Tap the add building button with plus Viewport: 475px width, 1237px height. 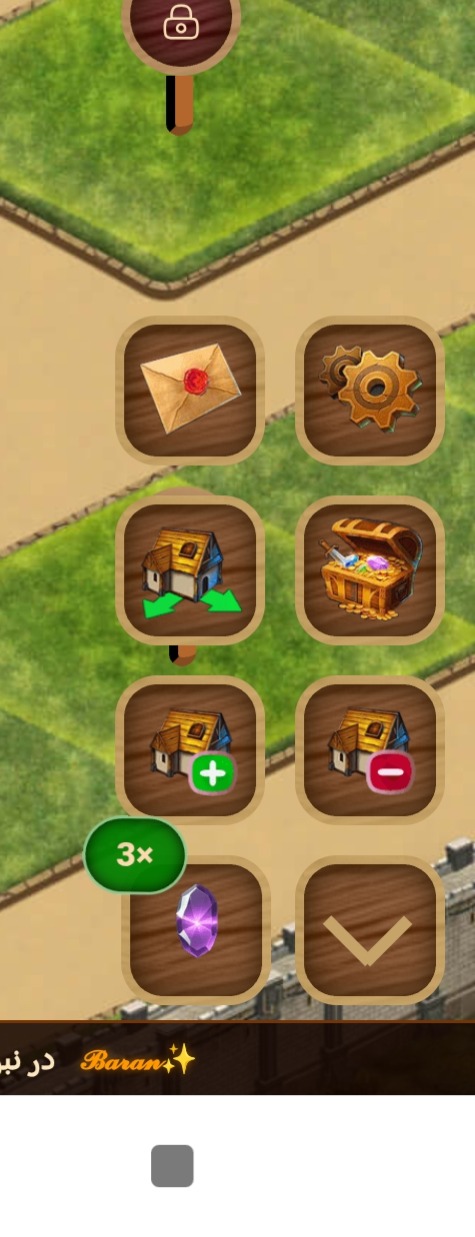pyautogui.click(x=190, y=749)
